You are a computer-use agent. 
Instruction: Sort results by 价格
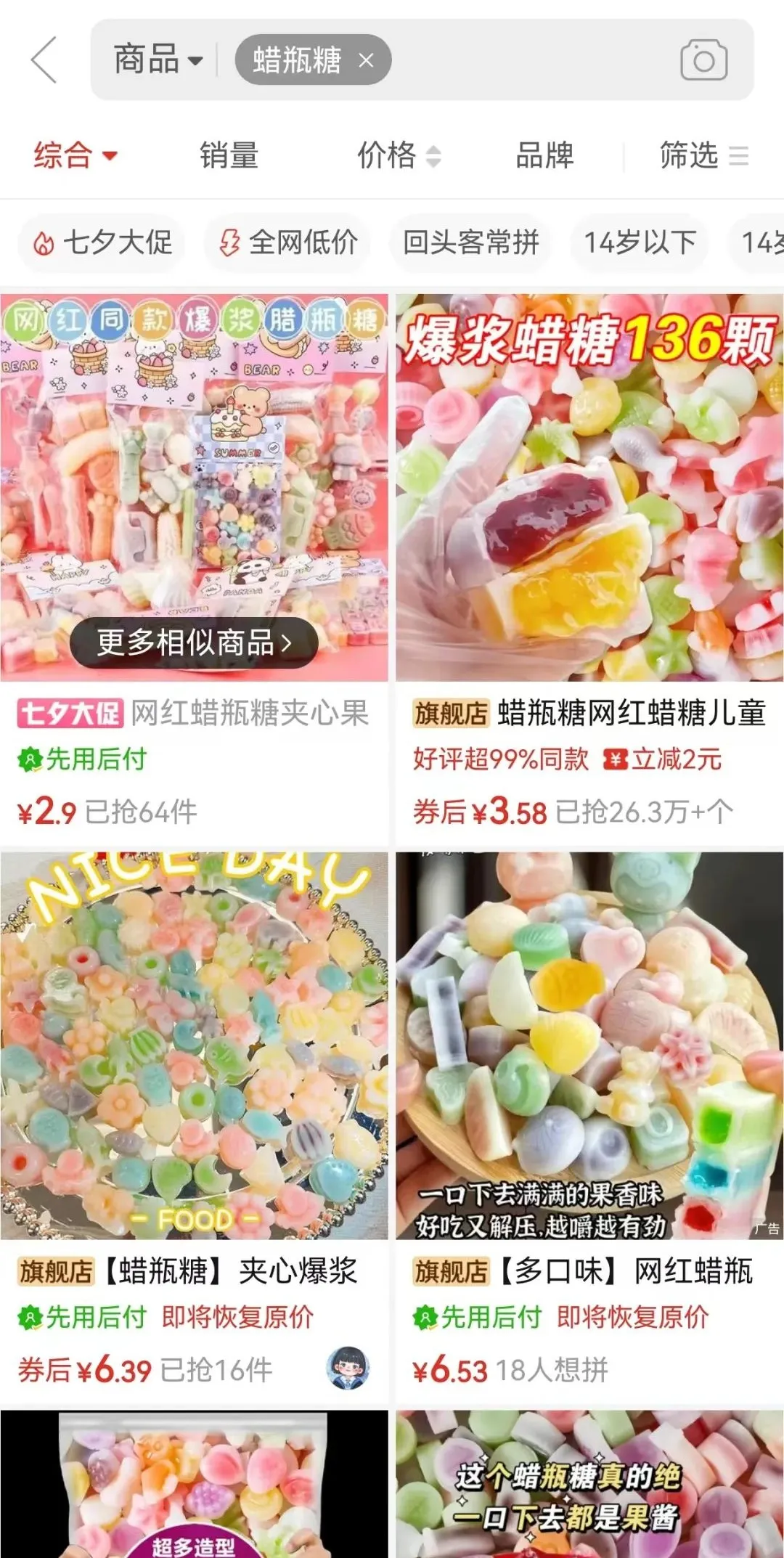(x=398, y=155)
